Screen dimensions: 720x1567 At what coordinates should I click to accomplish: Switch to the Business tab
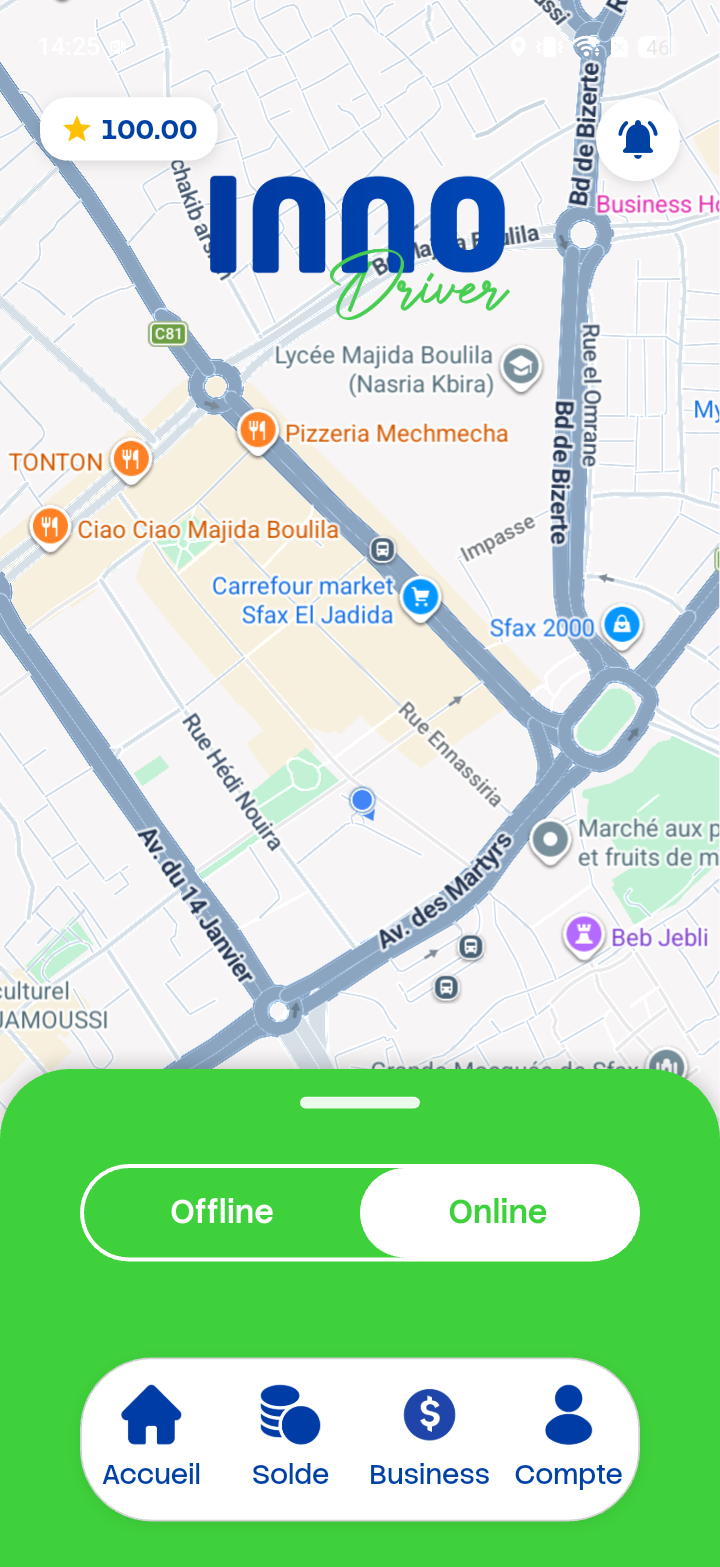pos(429,1437)
